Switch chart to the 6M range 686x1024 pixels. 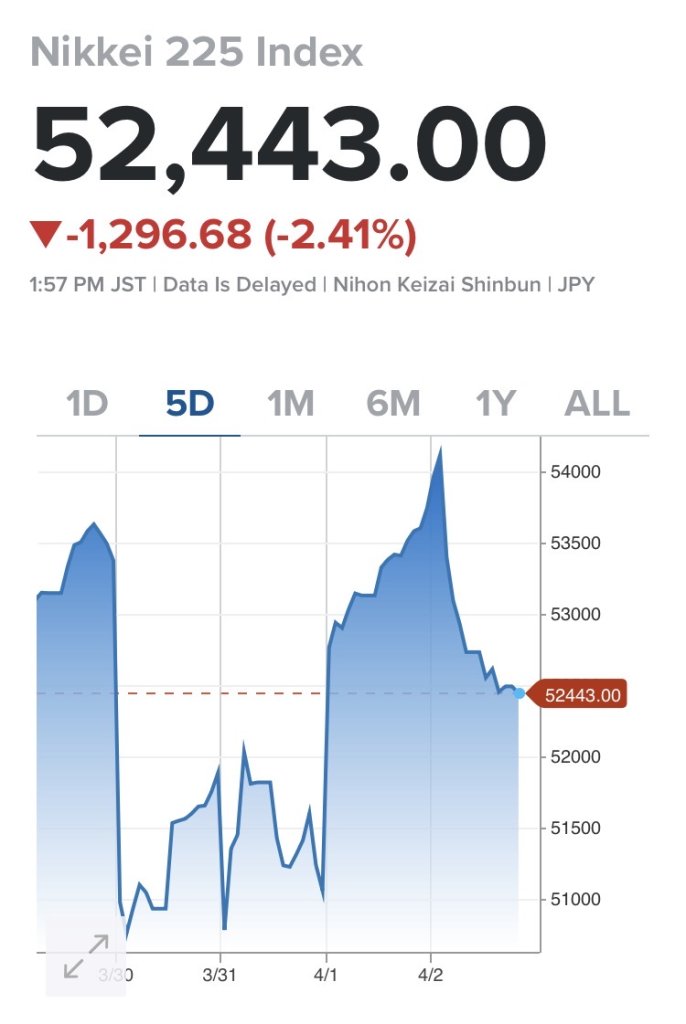[x=393, y=404]
